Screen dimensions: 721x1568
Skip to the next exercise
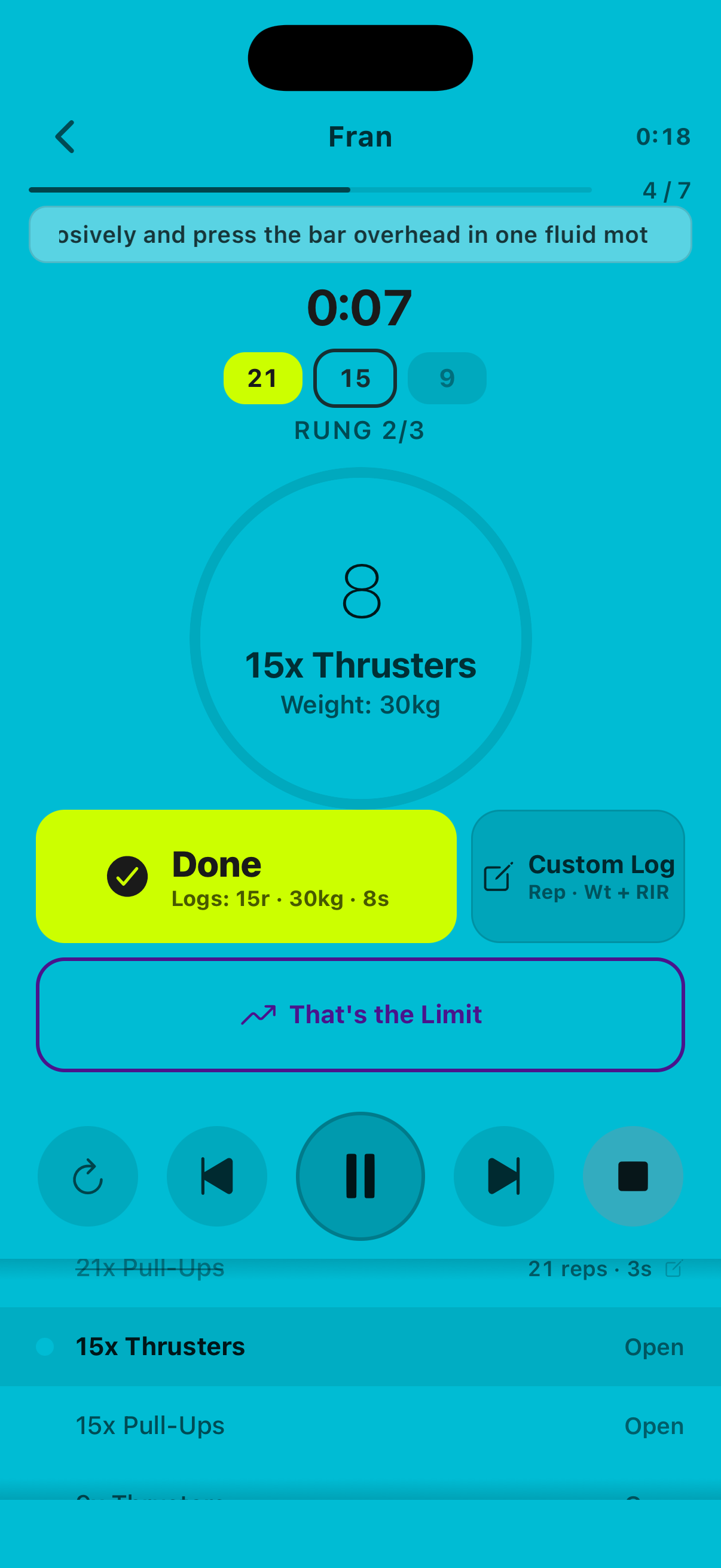pos(505,1176)
